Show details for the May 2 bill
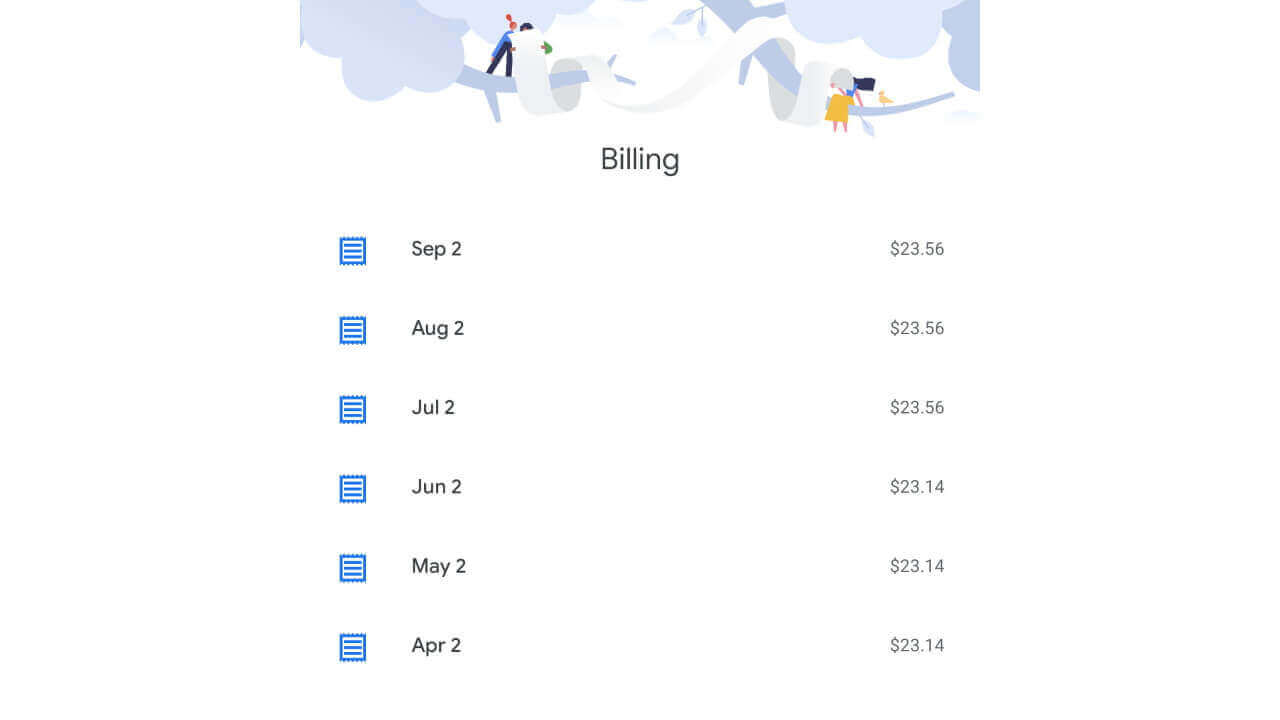This screenshot has height=720, width=1280. (x=438, y=566)
